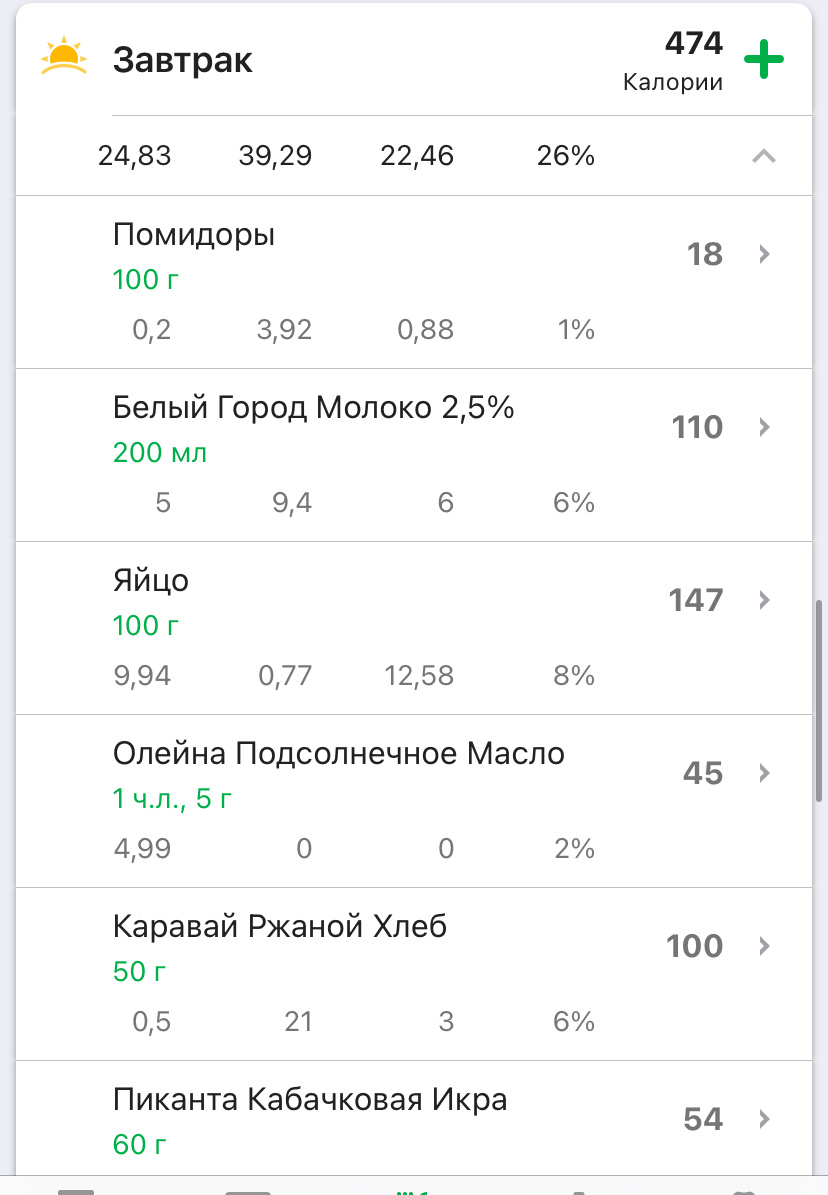
Task: Tap the chevron beside Пиканта Кабачковая Икра
Action: pyautogui.click(x=763, y=1120)
